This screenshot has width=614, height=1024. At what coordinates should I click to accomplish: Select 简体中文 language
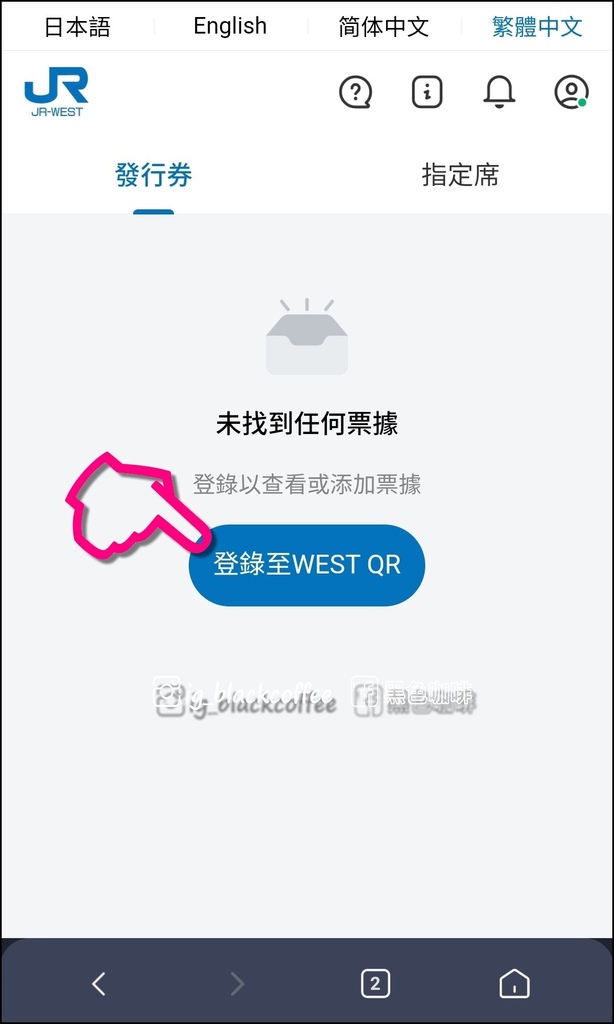coord(383,27)
